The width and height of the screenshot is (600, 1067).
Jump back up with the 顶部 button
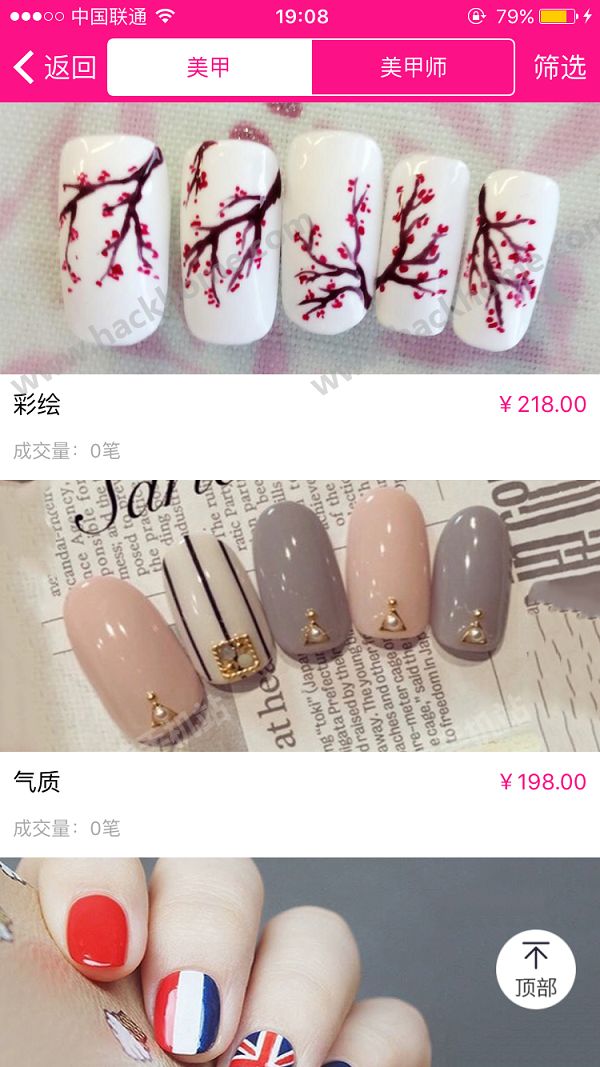(536, 970)
